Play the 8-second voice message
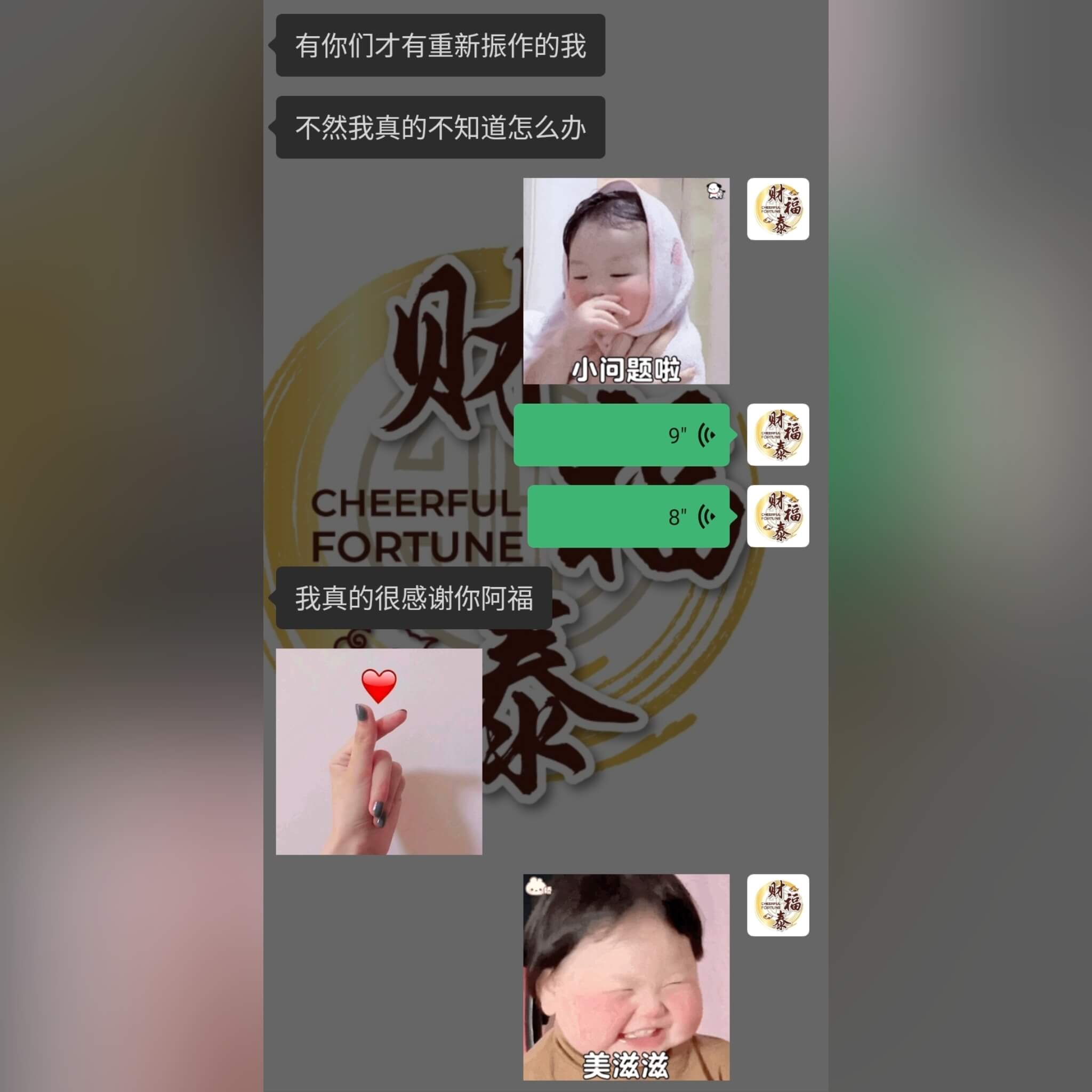Screen dimensions: 1092x1092 point(628,516)
